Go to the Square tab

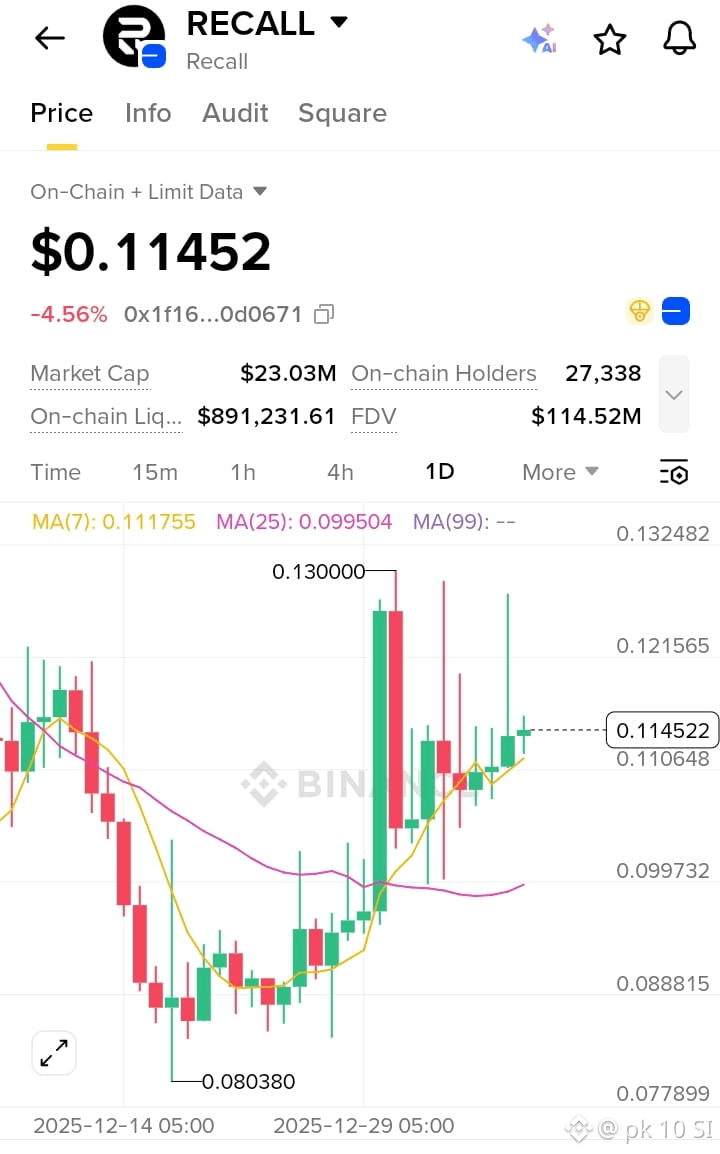[342, 113]
